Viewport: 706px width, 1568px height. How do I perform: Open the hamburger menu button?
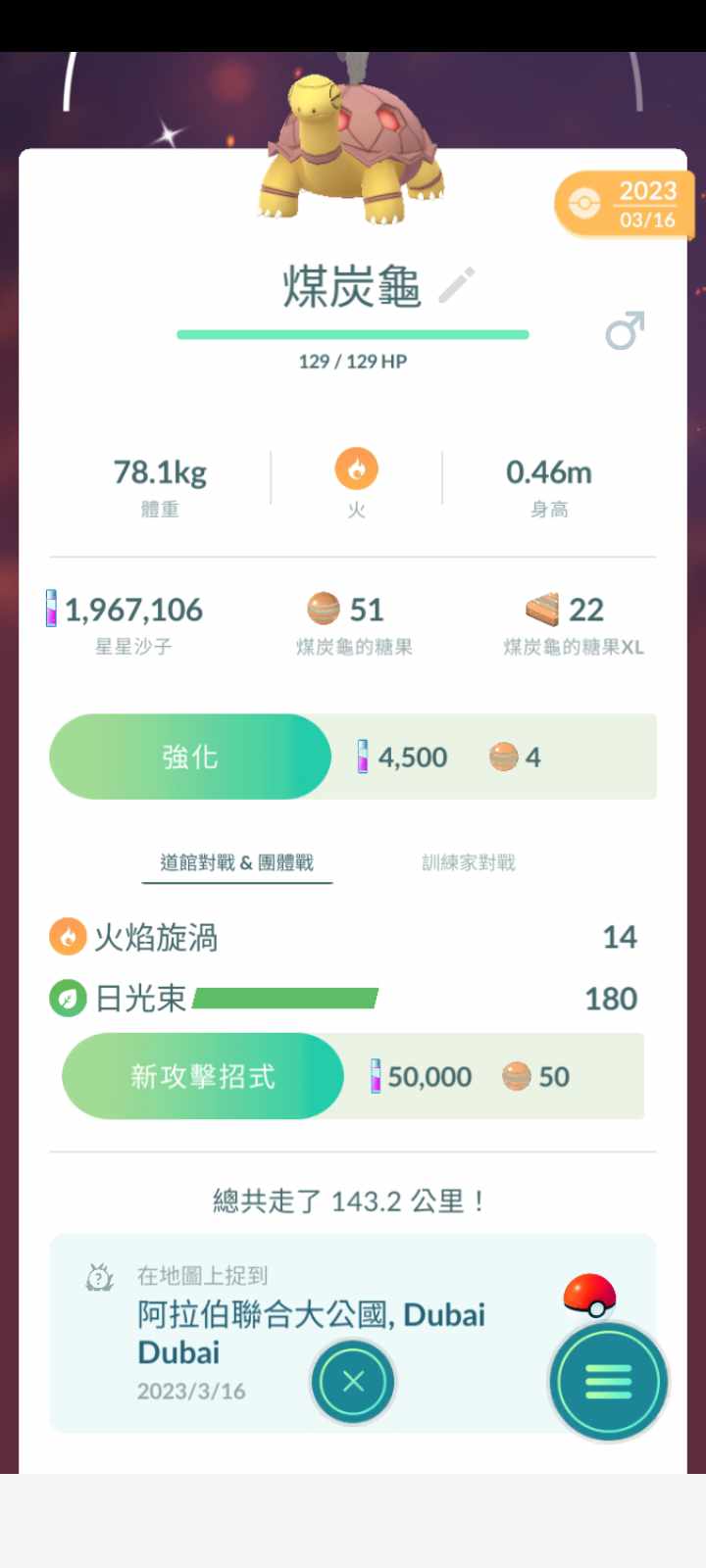[608, 1382]
